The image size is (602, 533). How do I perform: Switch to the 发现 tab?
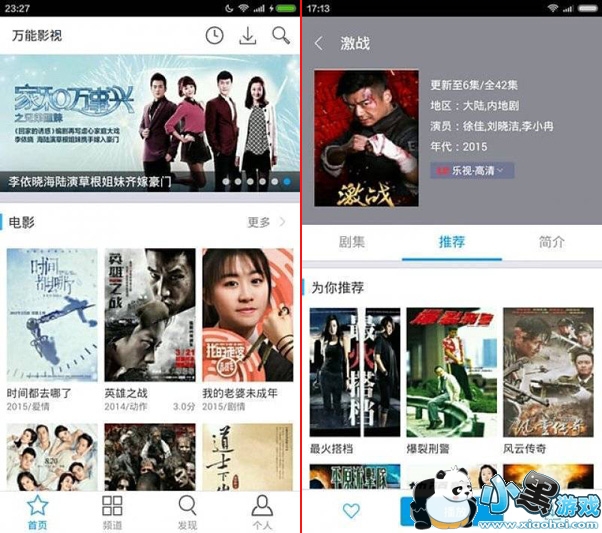pos(187,512)
